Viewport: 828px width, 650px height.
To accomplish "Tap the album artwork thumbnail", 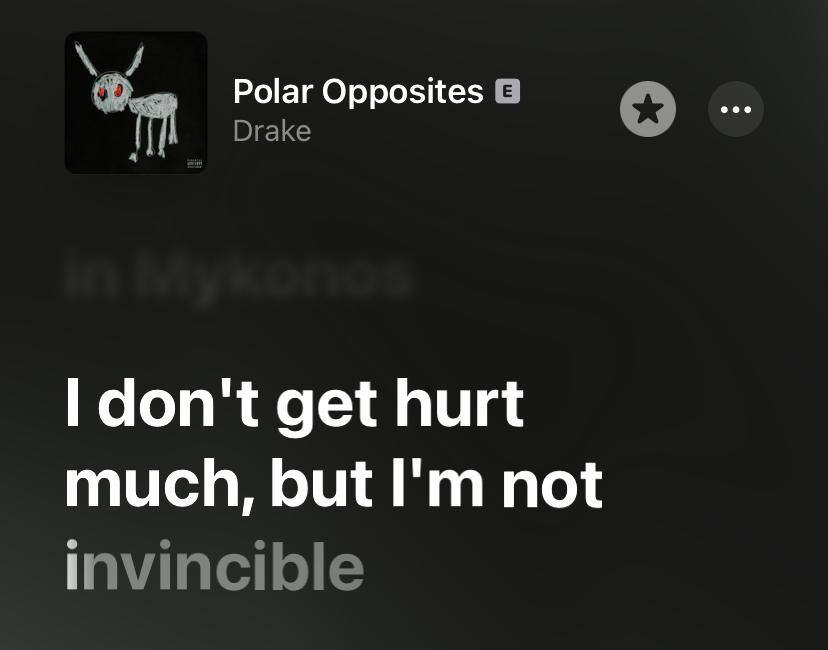I will 136,102.
